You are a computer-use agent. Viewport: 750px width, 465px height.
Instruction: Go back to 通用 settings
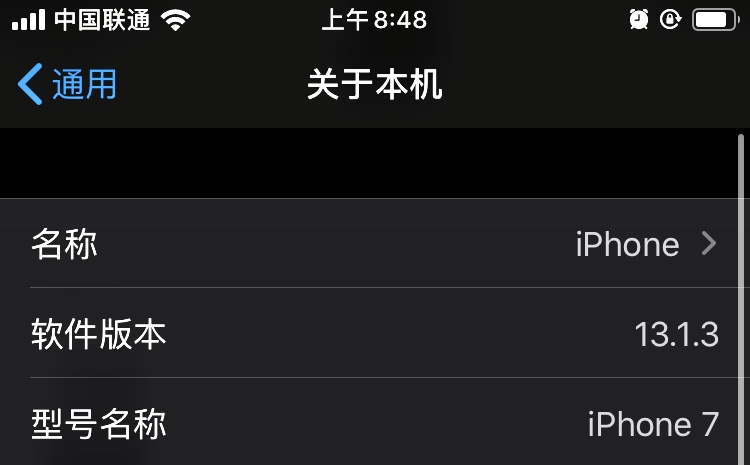pos(68,85)
